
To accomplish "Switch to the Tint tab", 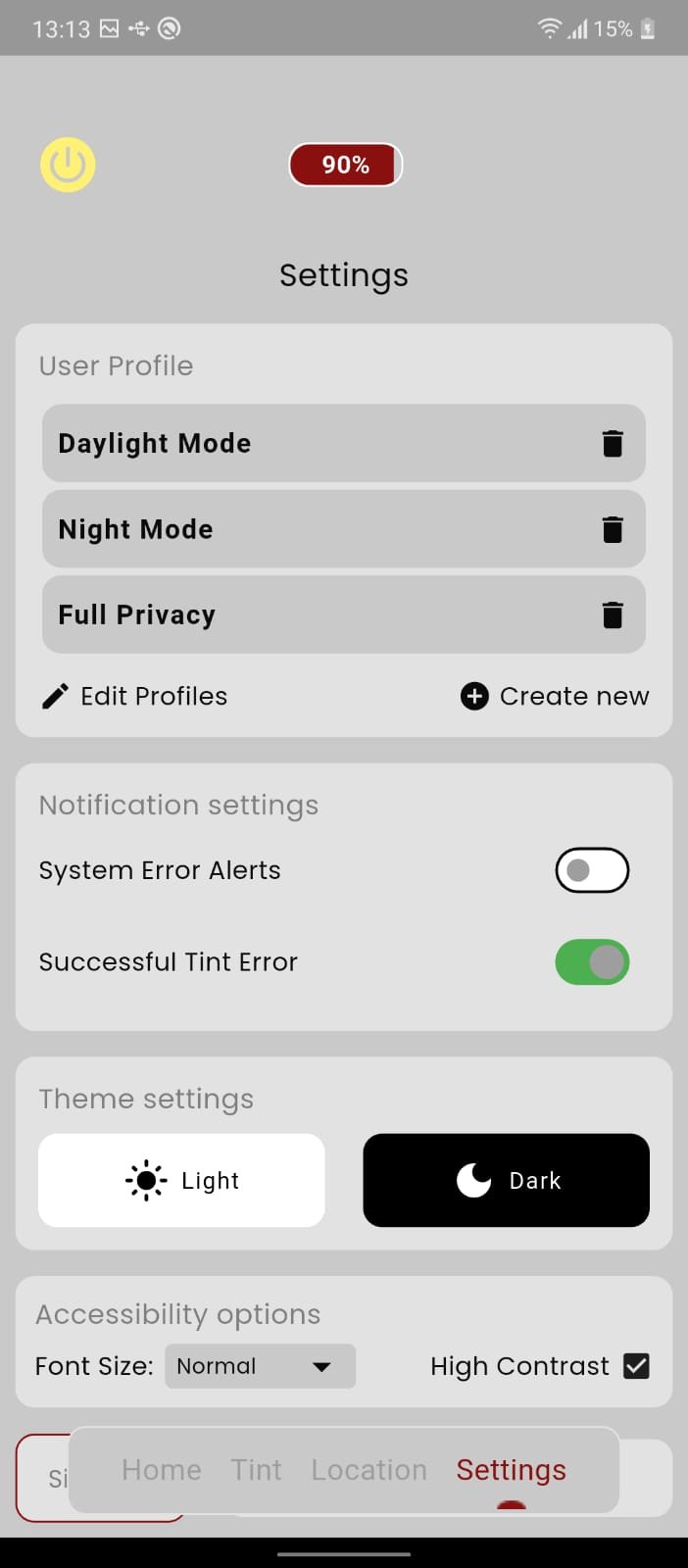I will 256,1470.
